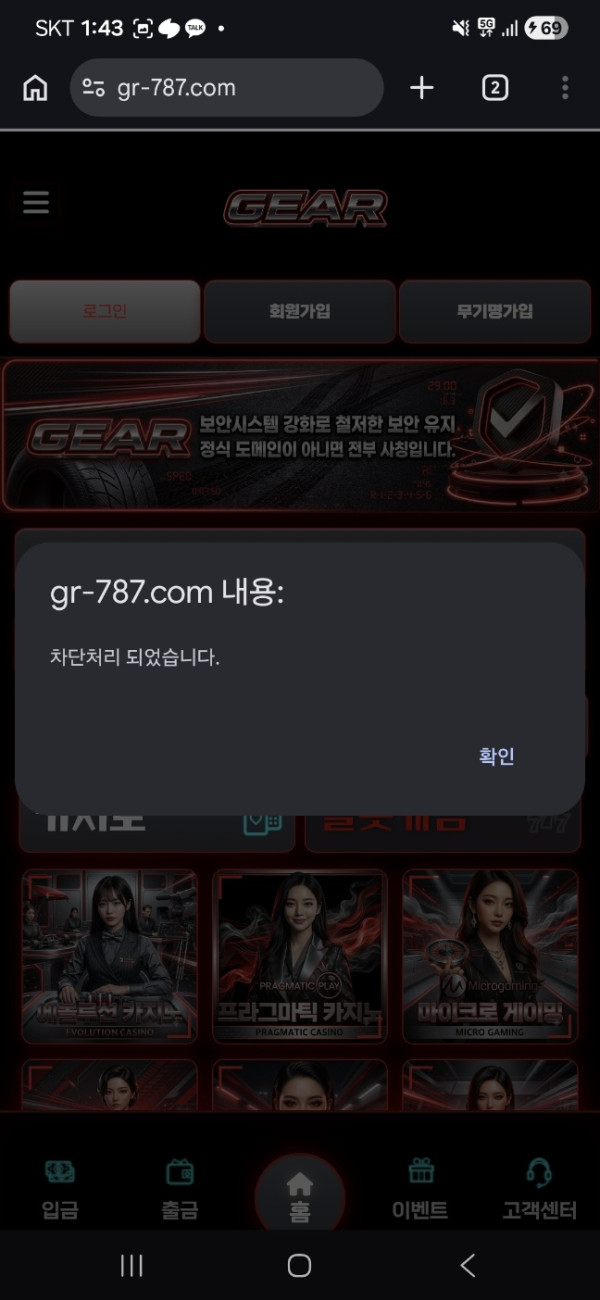Open the browser overflow menu

(x=565, y=88)
